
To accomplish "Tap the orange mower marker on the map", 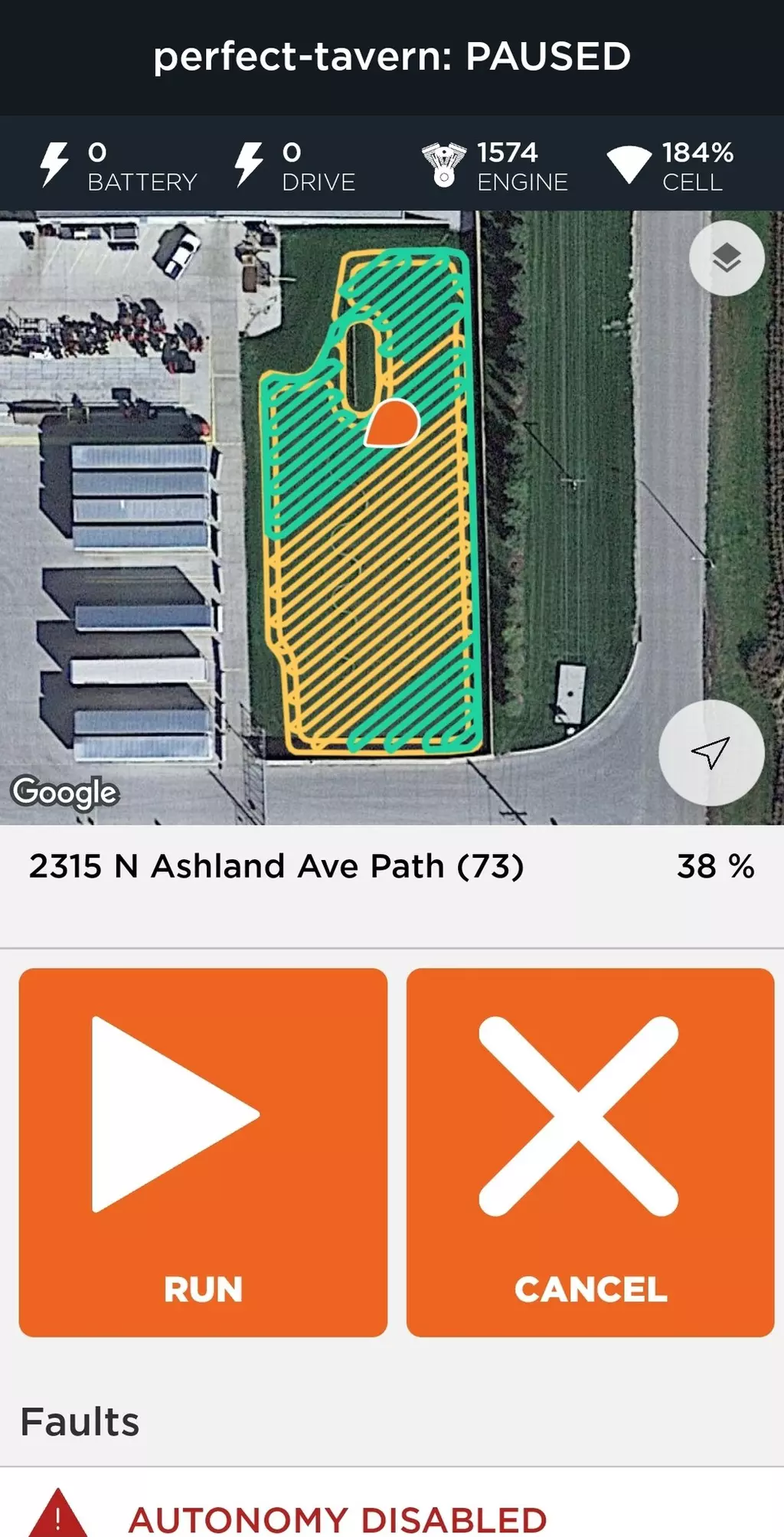I will pyautogui.click(x=394, y=423).
